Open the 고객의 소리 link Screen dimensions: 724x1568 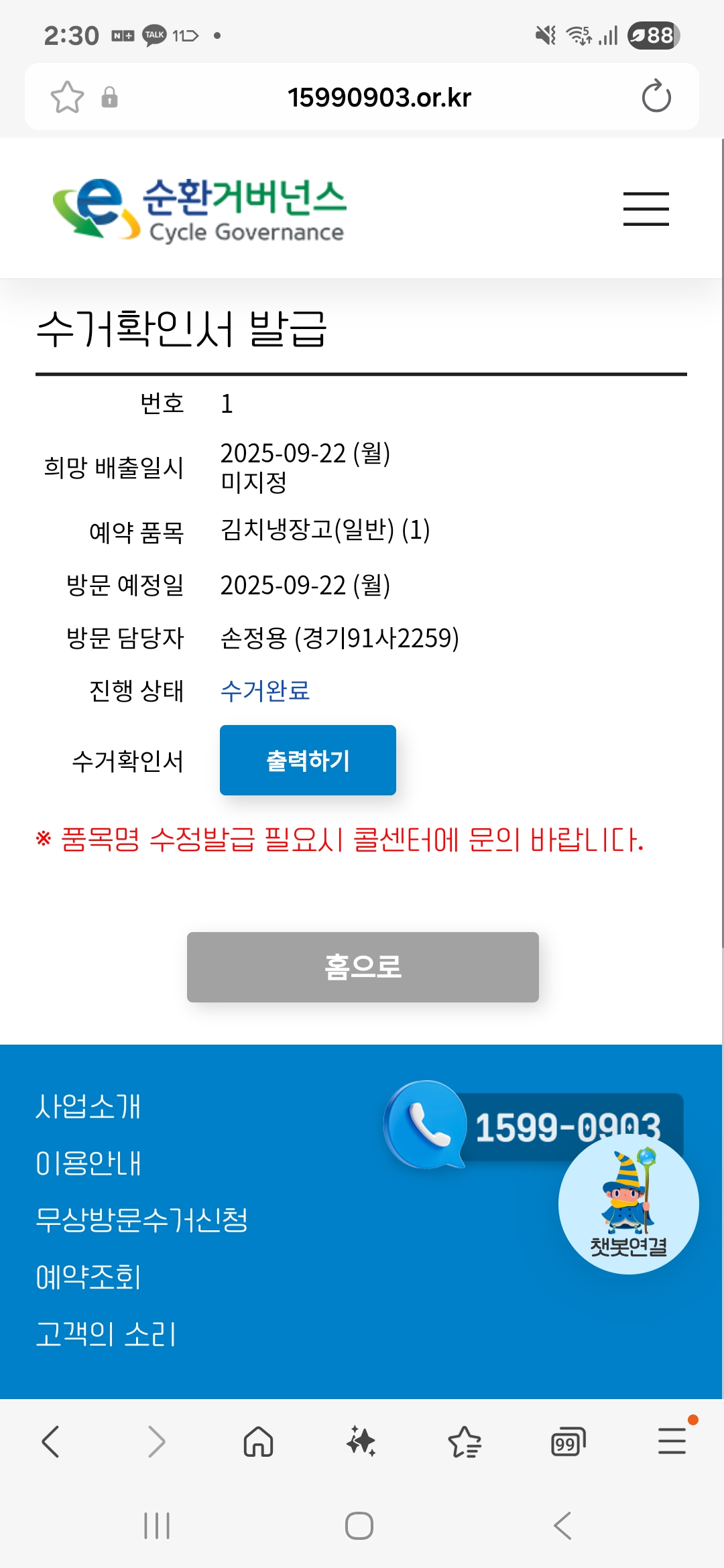pos(105,1333)
